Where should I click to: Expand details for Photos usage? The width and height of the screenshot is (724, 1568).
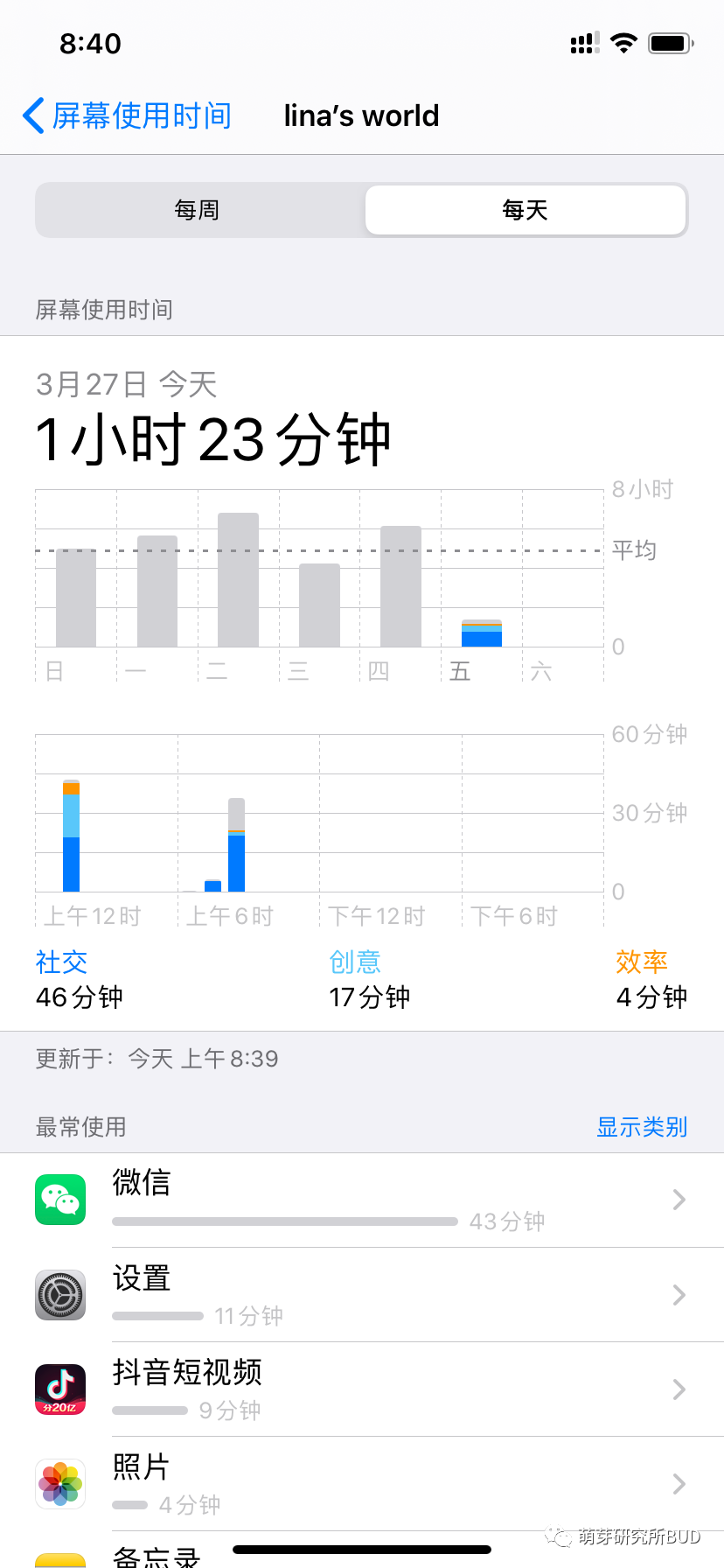tap(679, 1483)
